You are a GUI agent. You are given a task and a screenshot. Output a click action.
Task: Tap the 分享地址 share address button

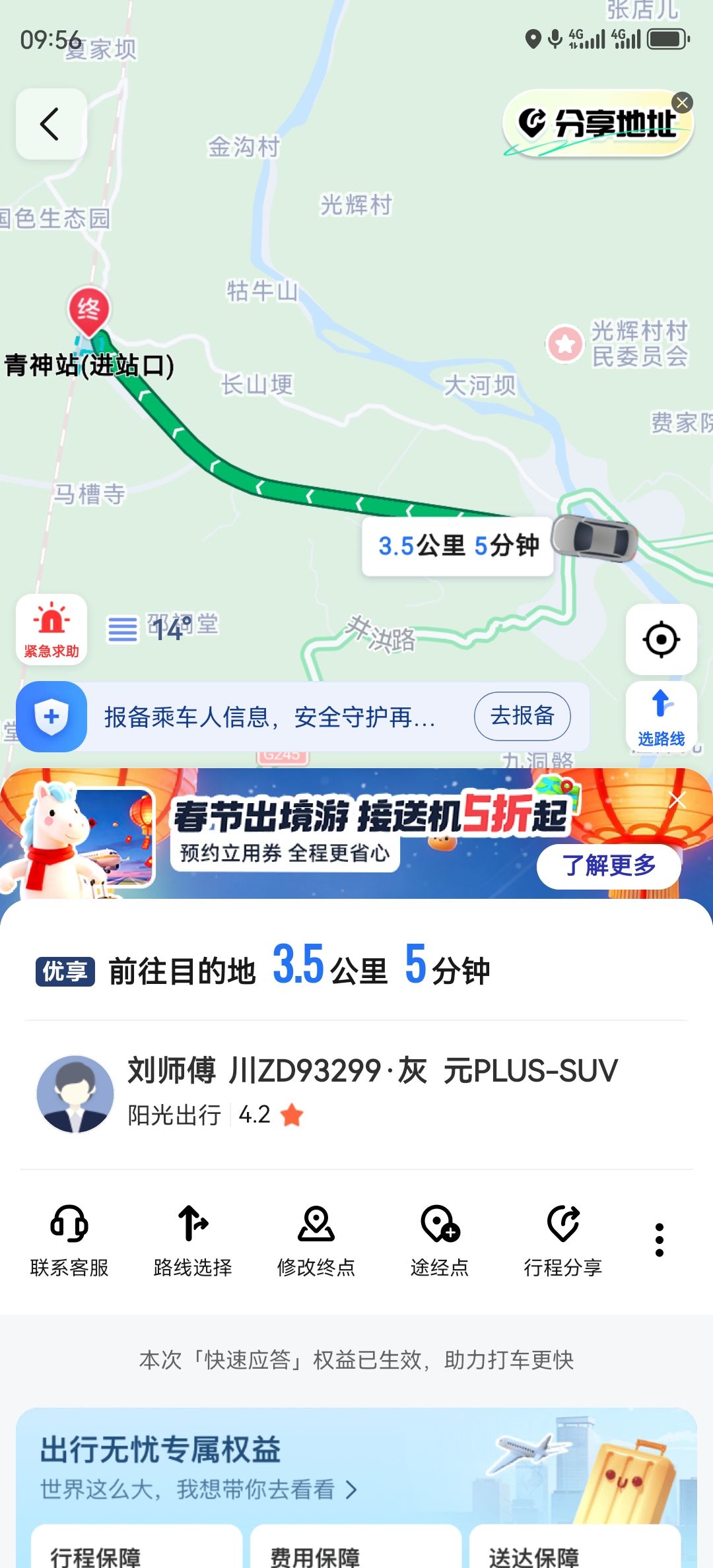click(x=597, y=123)
